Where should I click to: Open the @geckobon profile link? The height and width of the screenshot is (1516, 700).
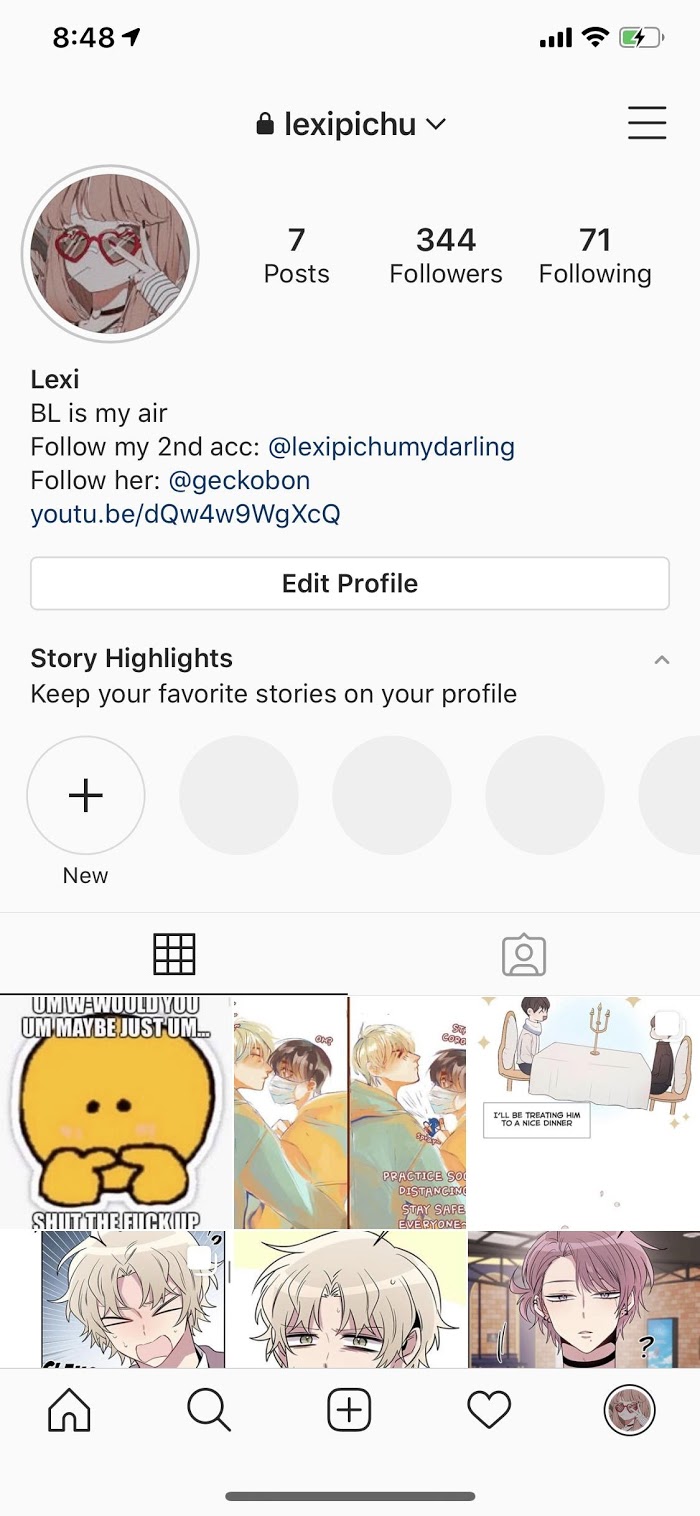pyautogui.click(x=239, y=480)
